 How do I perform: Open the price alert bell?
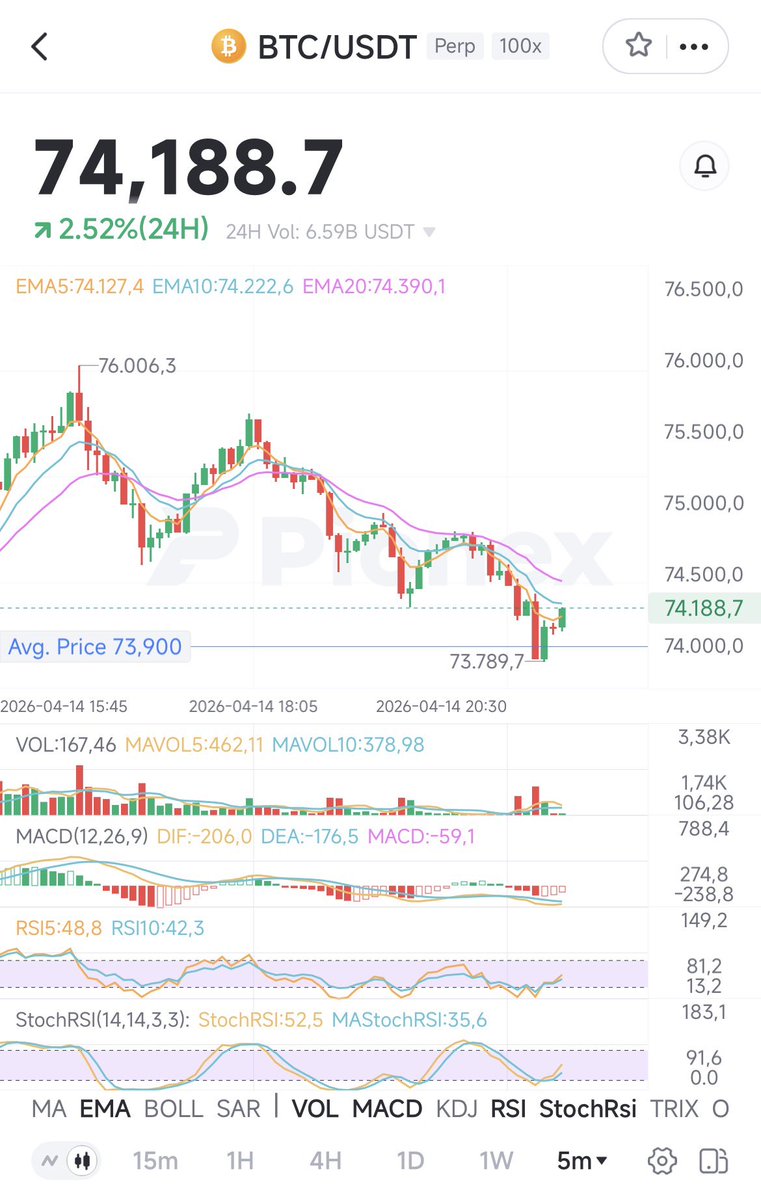(704, 166)
